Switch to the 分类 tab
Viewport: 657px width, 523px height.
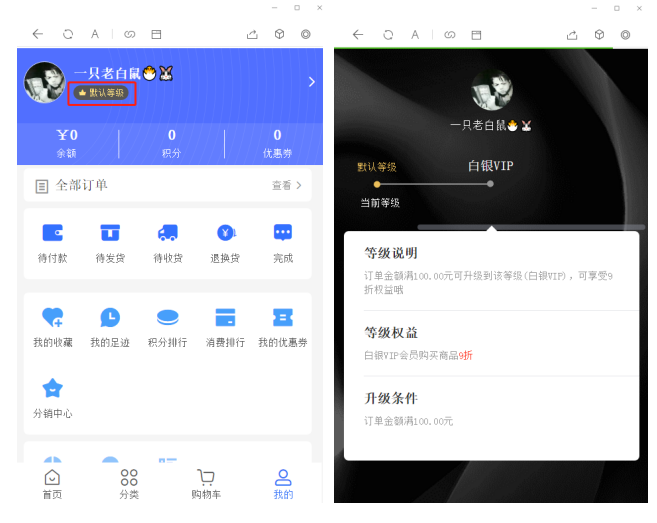pos(129,484)
